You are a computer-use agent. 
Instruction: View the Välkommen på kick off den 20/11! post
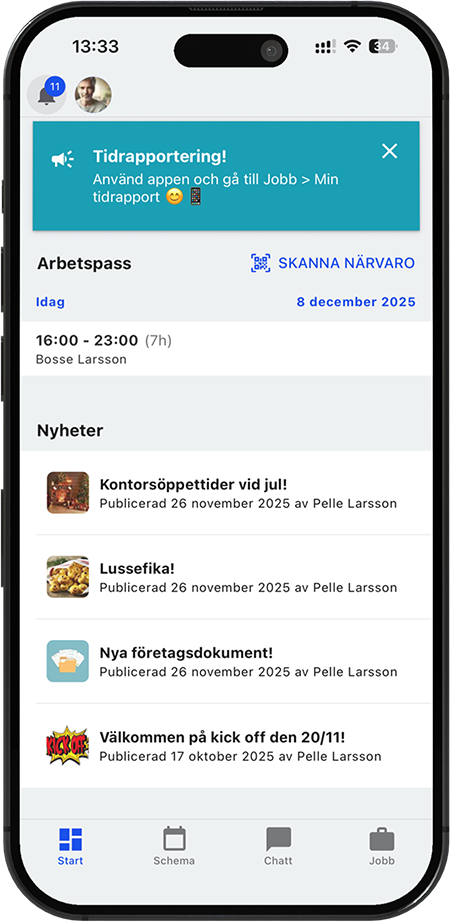point(226,746)
